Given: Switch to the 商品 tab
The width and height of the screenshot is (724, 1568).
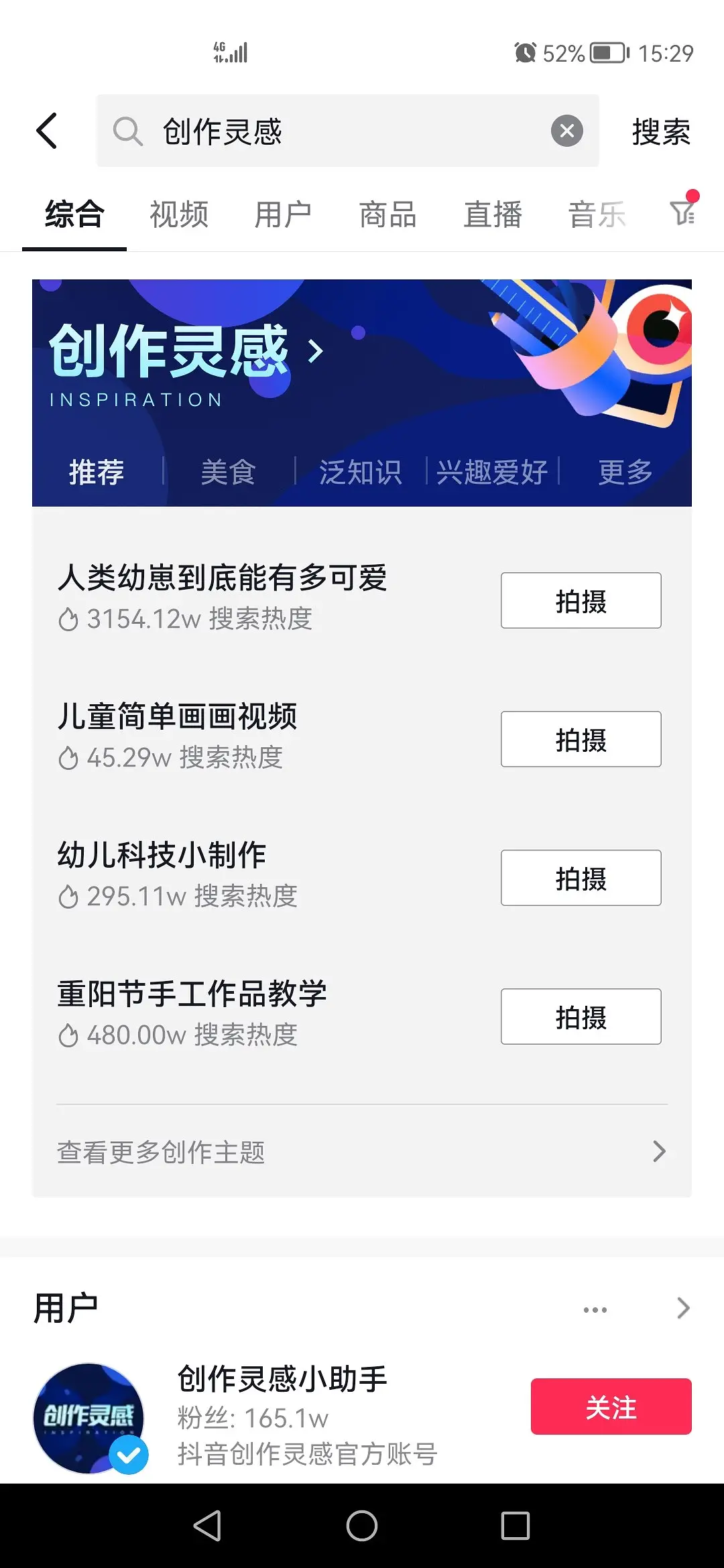Looking at the screenshot, I should point(387,215).
